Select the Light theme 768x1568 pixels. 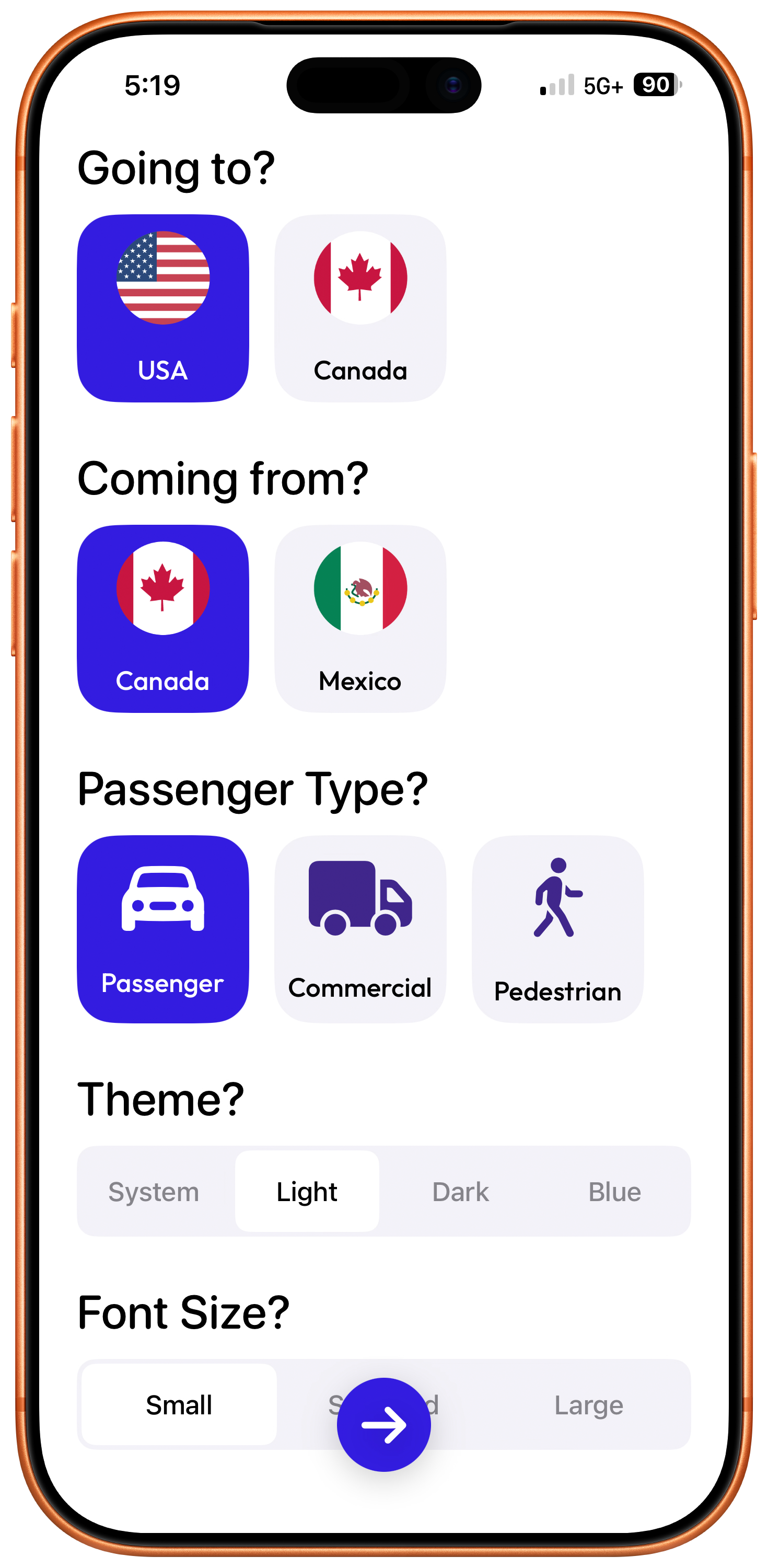pos(307,1191)
